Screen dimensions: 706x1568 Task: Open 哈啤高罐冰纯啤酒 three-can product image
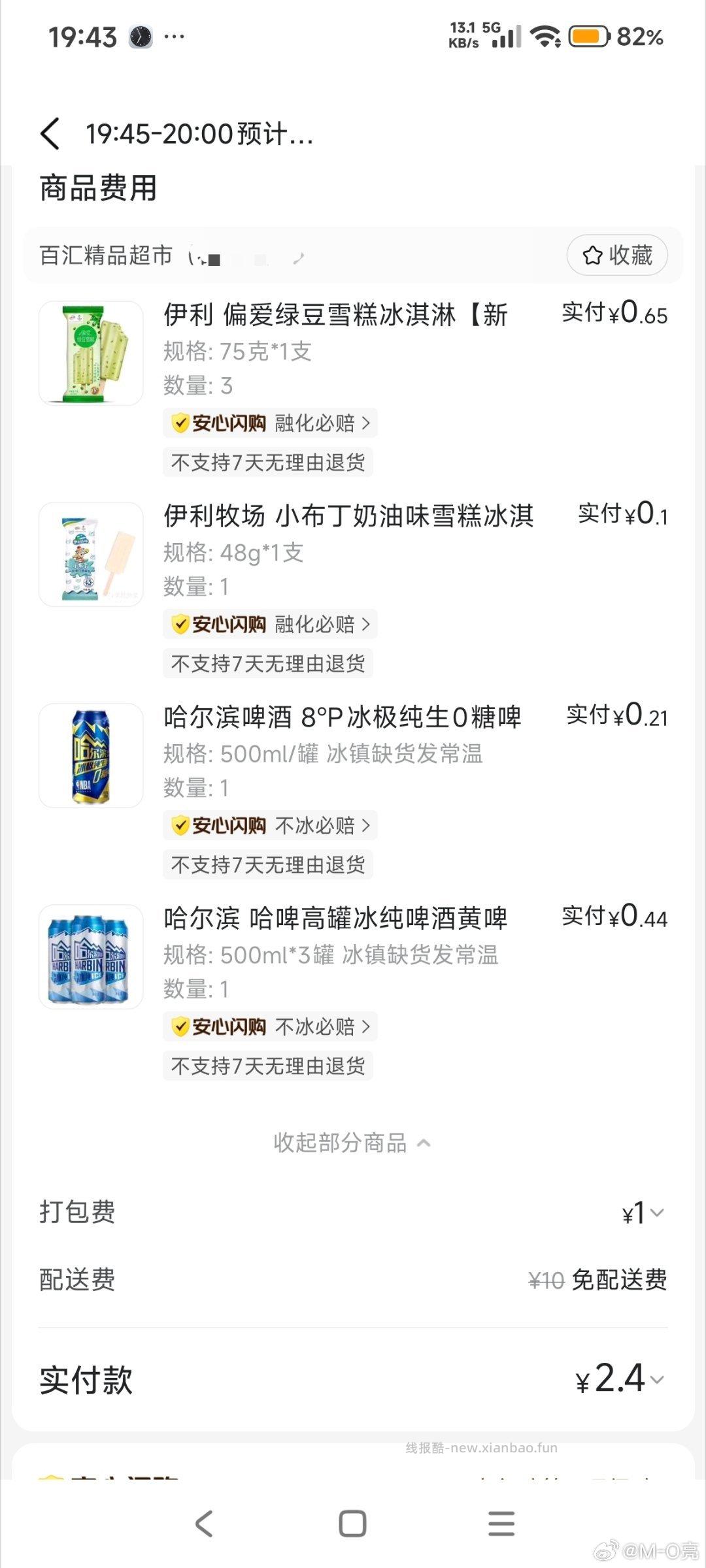(91, 956)
